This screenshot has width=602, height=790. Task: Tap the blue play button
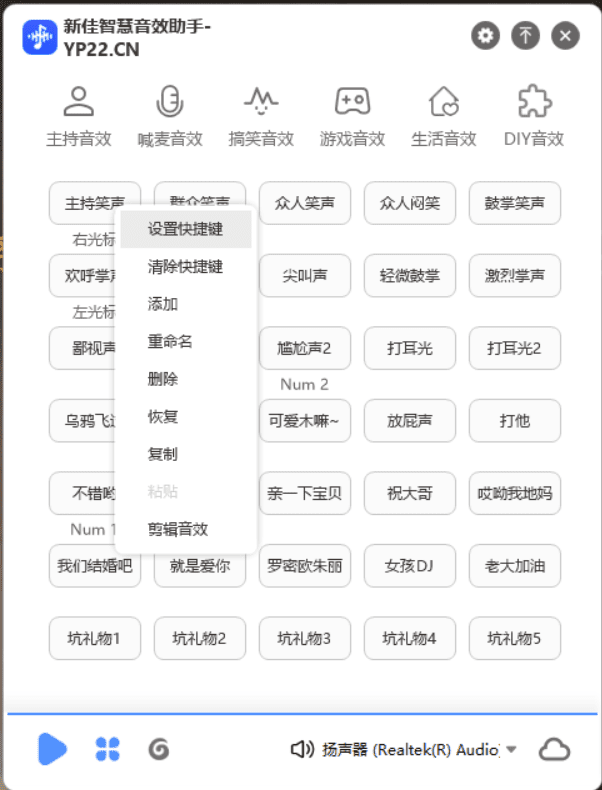coord(52,748)
